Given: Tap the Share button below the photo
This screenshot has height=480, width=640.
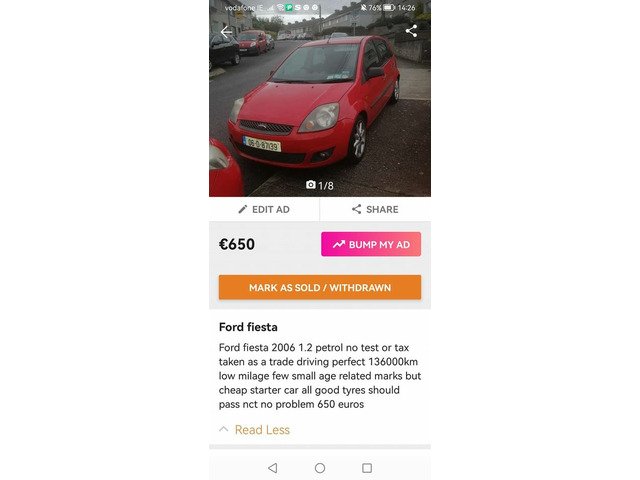Looking at the screenshot, I should [375, 209].
